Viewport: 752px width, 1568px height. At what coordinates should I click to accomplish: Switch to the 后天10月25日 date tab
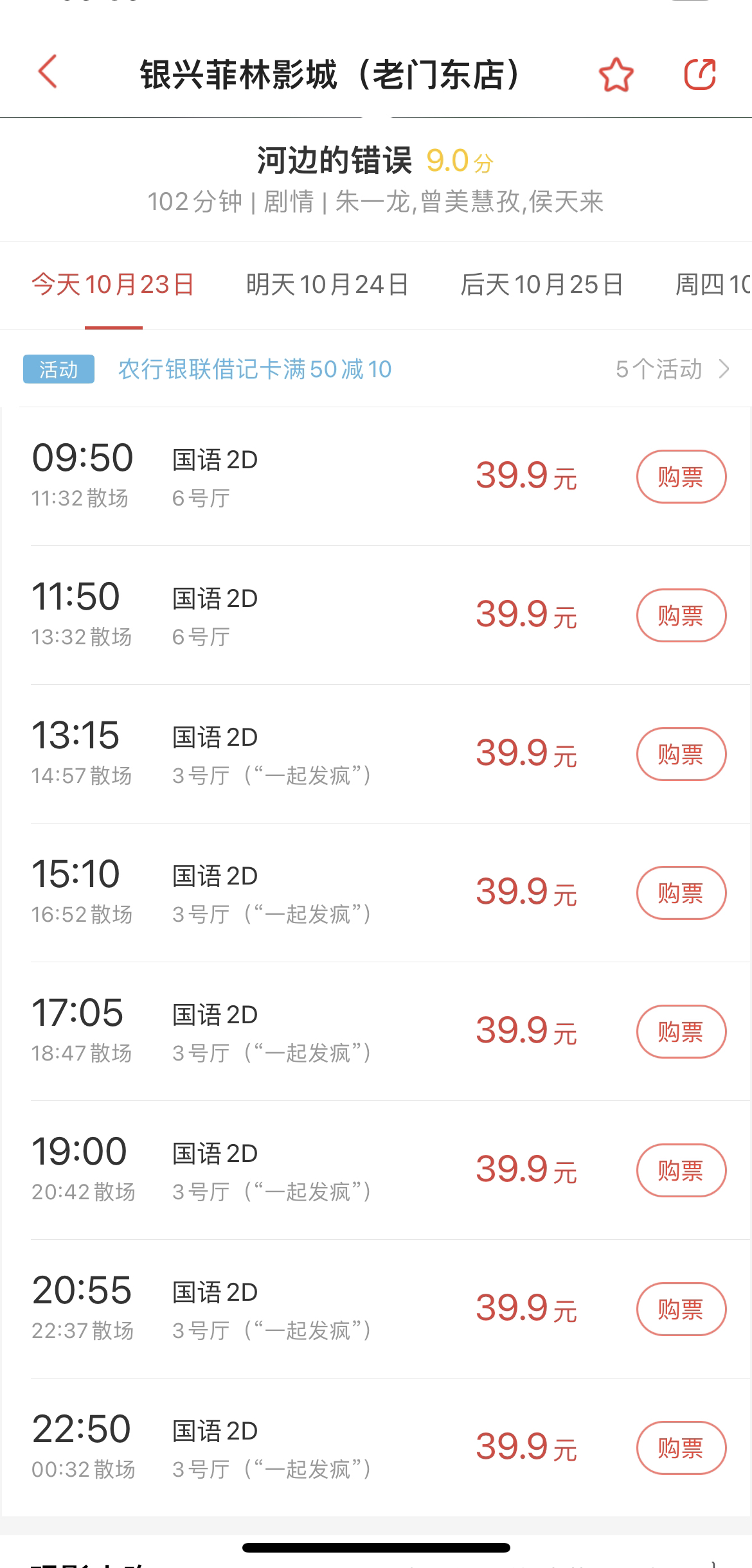click(542, 285)
